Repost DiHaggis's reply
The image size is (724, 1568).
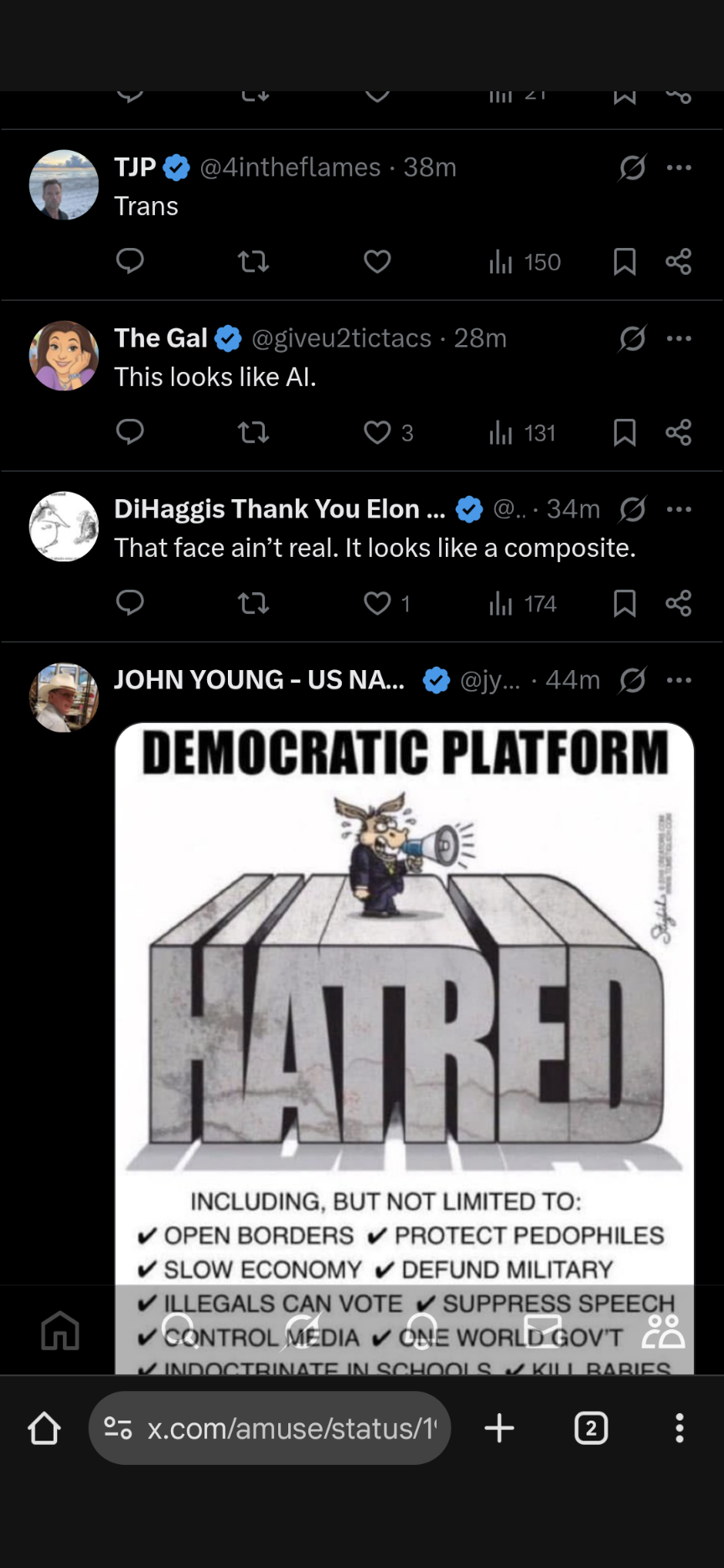tap(253, 603)
